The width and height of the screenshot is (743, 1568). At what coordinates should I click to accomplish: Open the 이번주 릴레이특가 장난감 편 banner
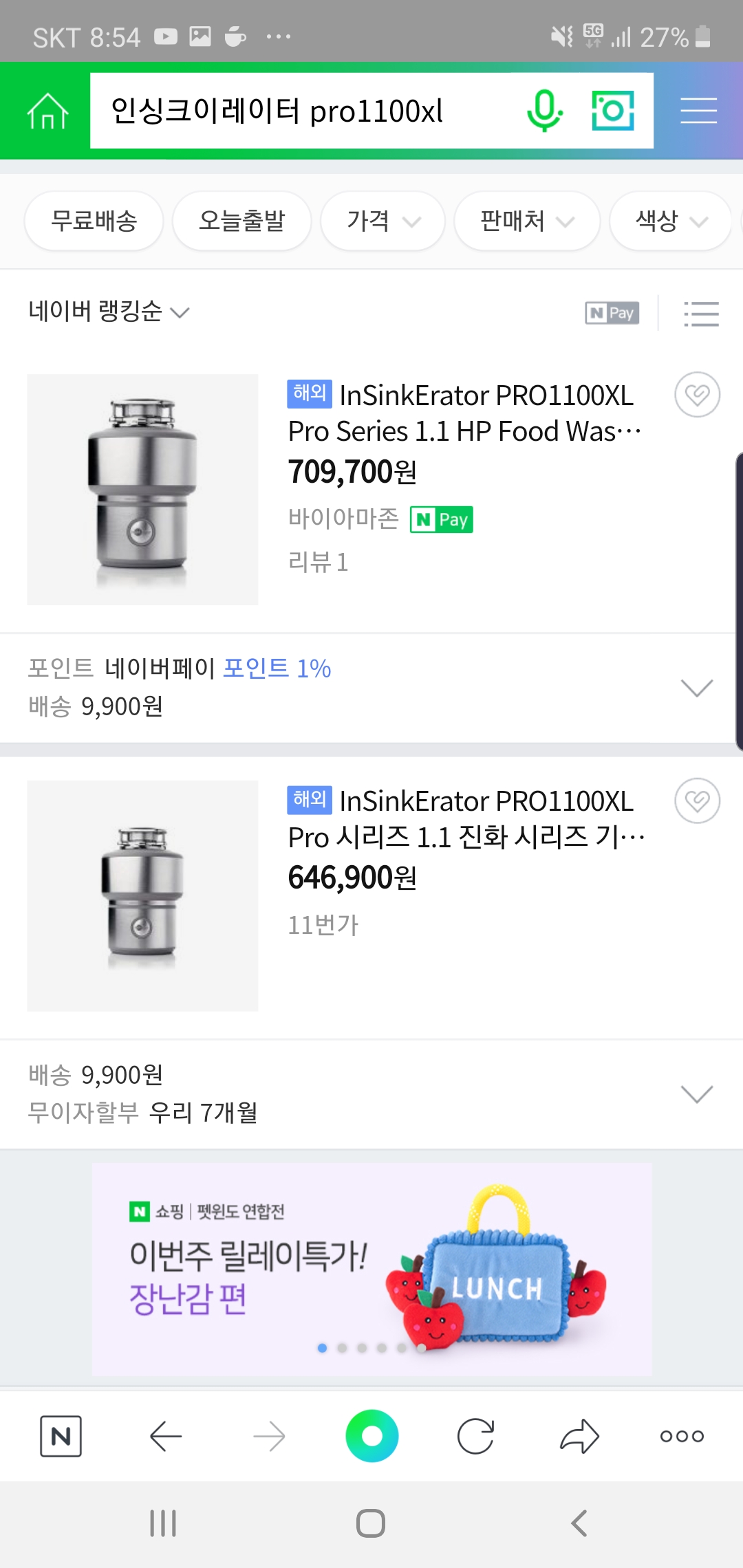(371, 1269)
